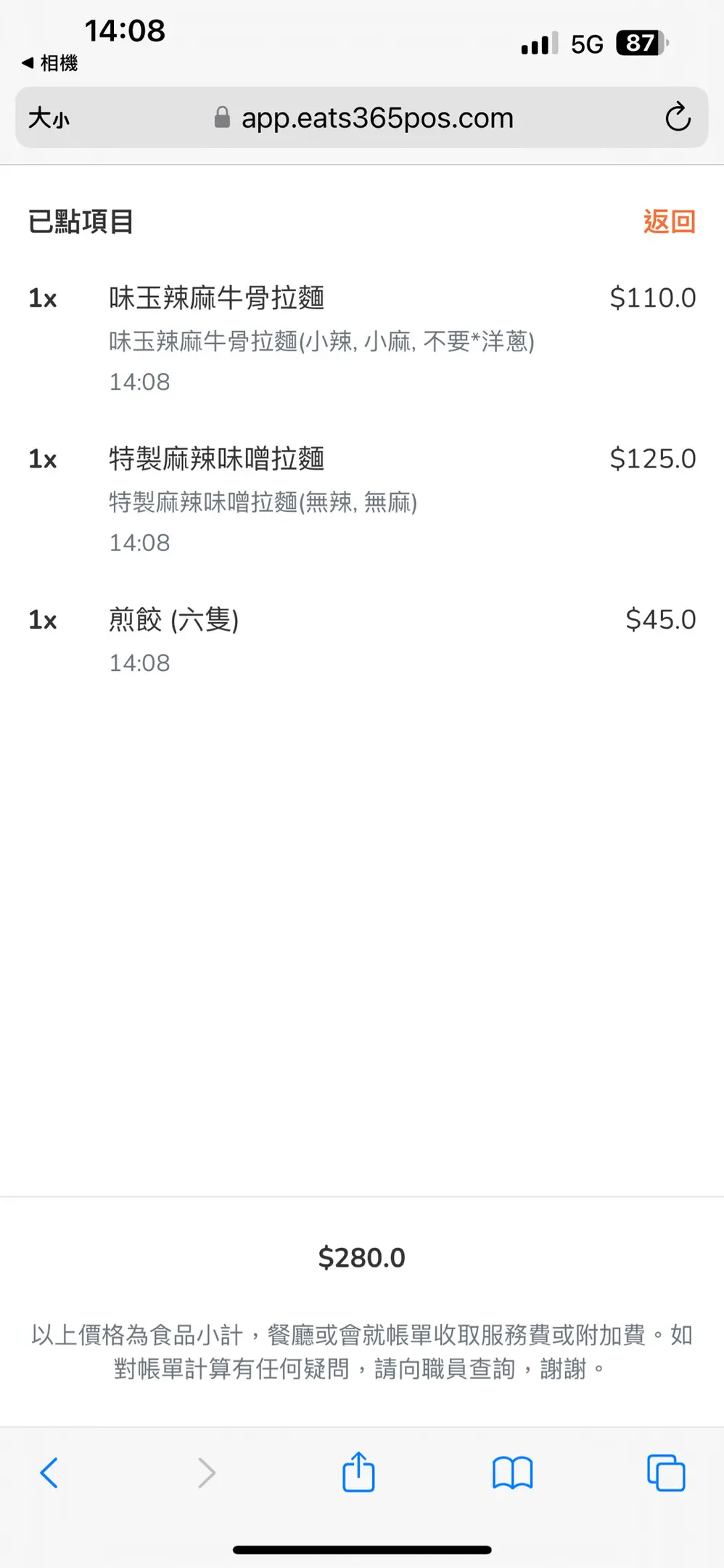
Task: Open the Safari share sheet
Action: point(358,1471)
